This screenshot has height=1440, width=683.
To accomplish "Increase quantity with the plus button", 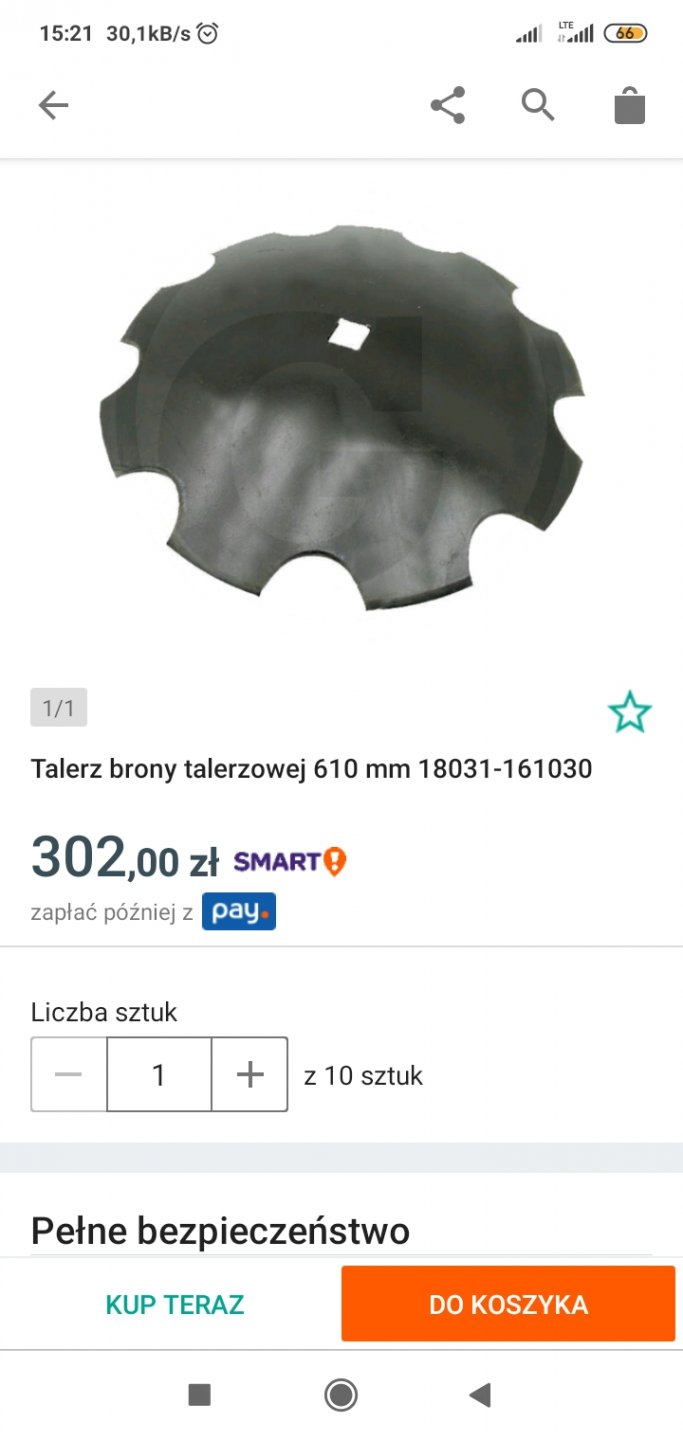I will [x=250, y=1075].
